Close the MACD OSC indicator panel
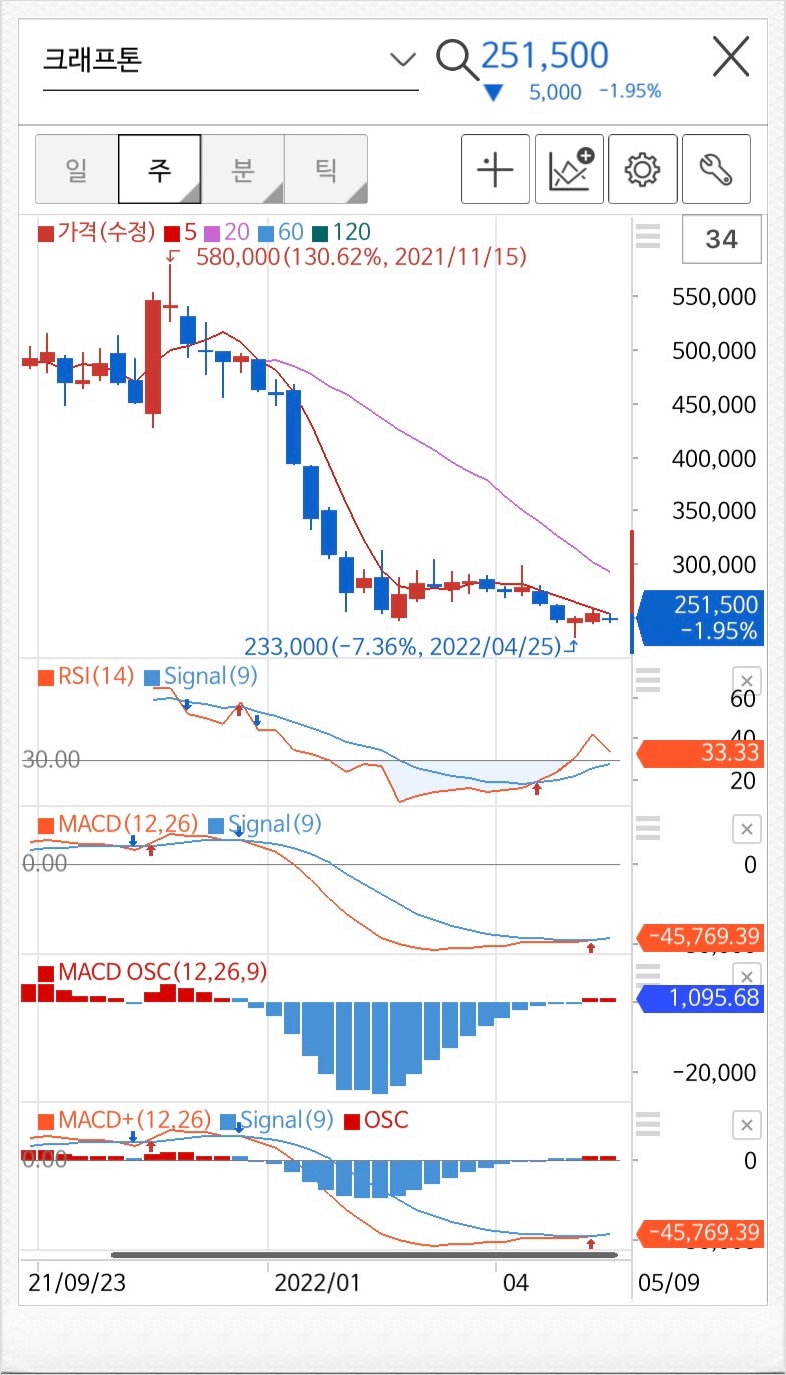786x1375 pixels. (x=746, y=975)
